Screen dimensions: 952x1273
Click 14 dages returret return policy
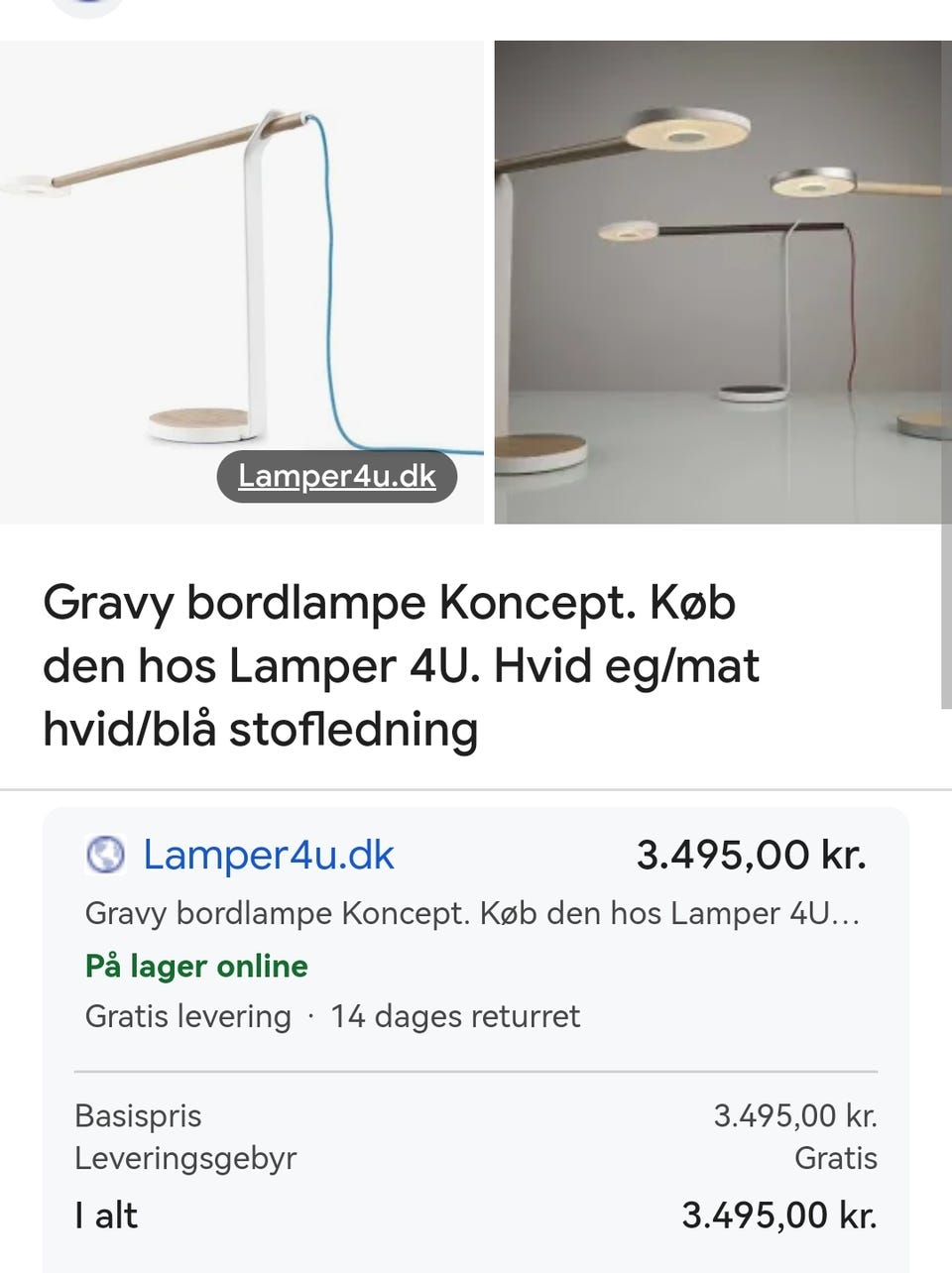pos(456,1016)
